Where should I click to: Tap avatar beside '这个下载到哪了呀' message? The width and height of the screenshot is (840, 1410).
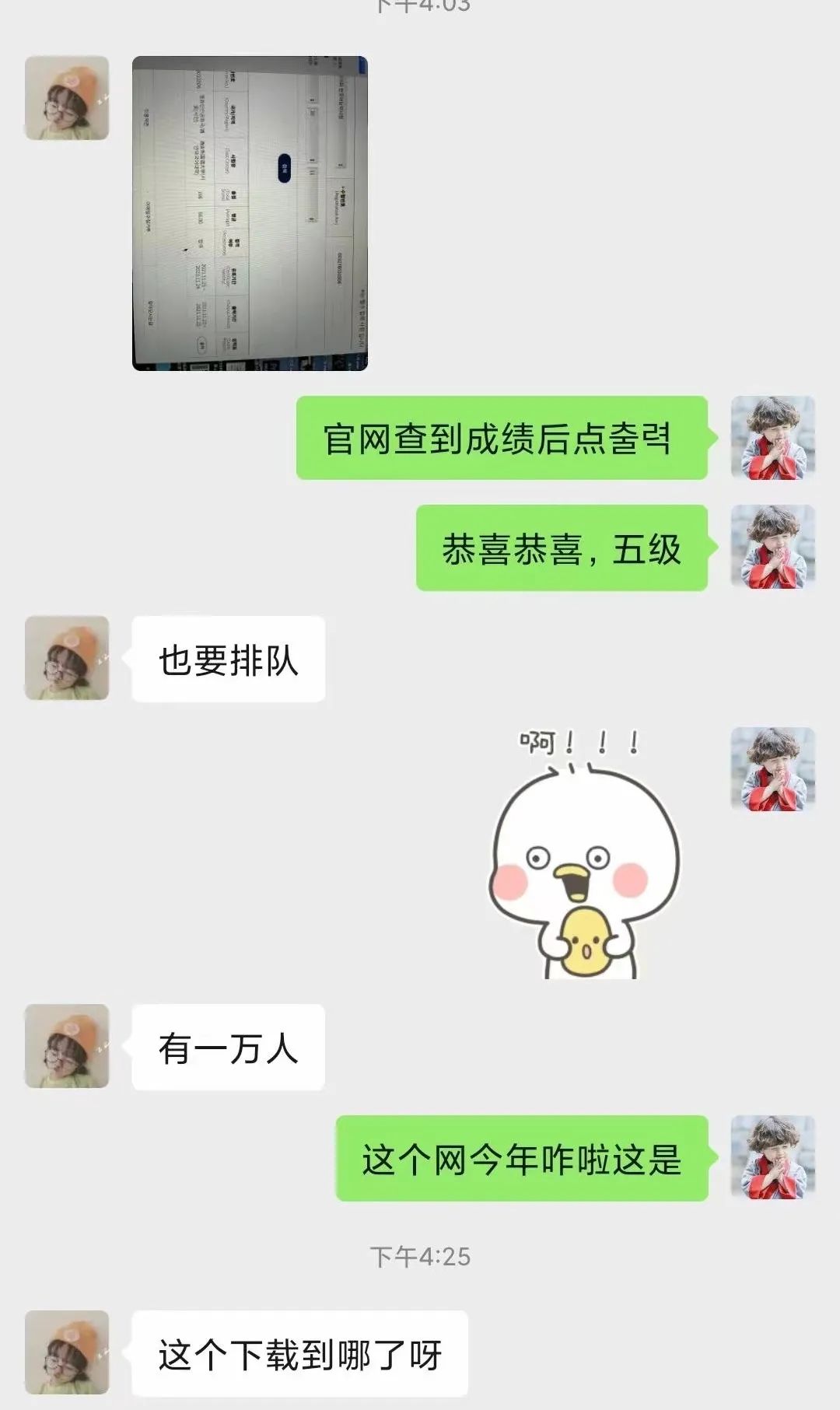[67, 1352]
